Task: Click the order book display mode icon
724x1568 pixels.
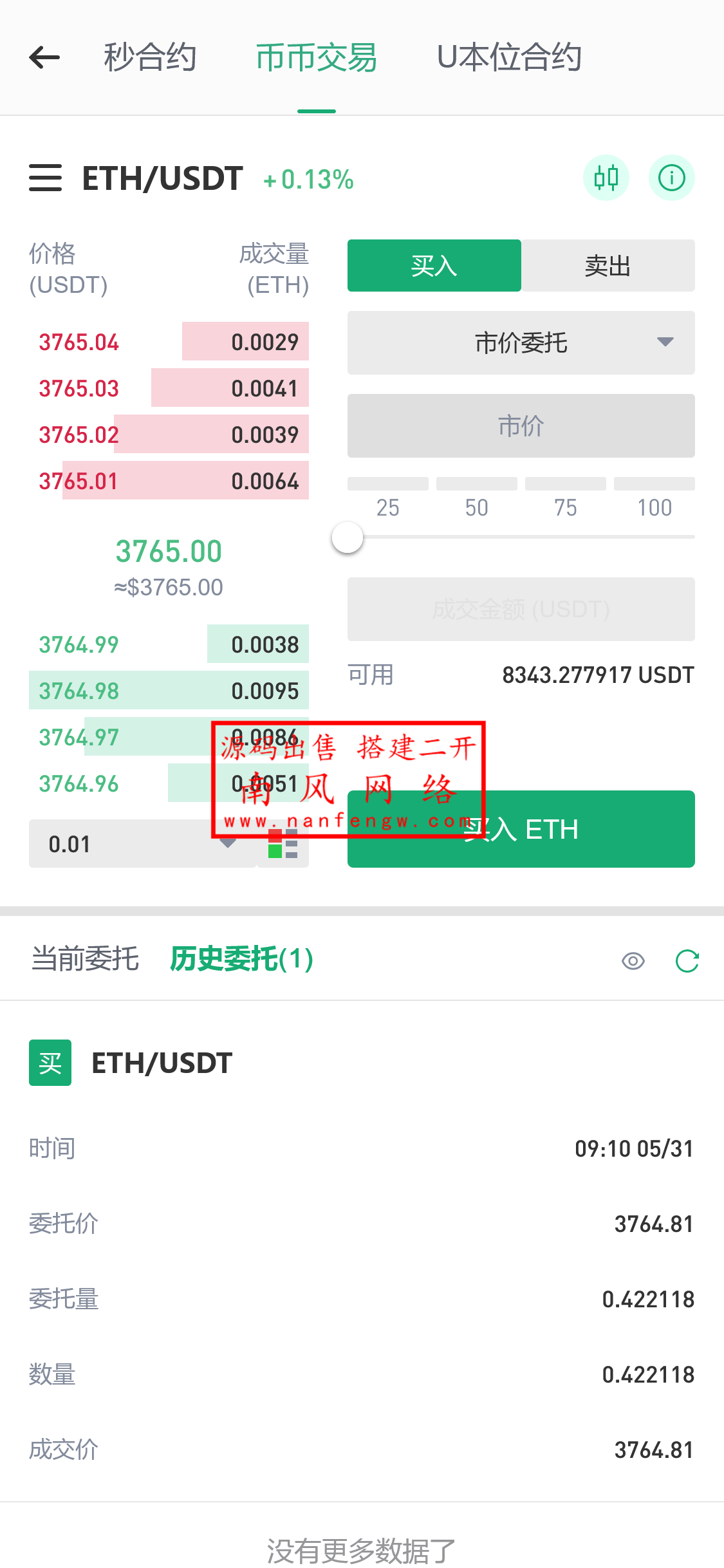Action: tap(282, 844)
